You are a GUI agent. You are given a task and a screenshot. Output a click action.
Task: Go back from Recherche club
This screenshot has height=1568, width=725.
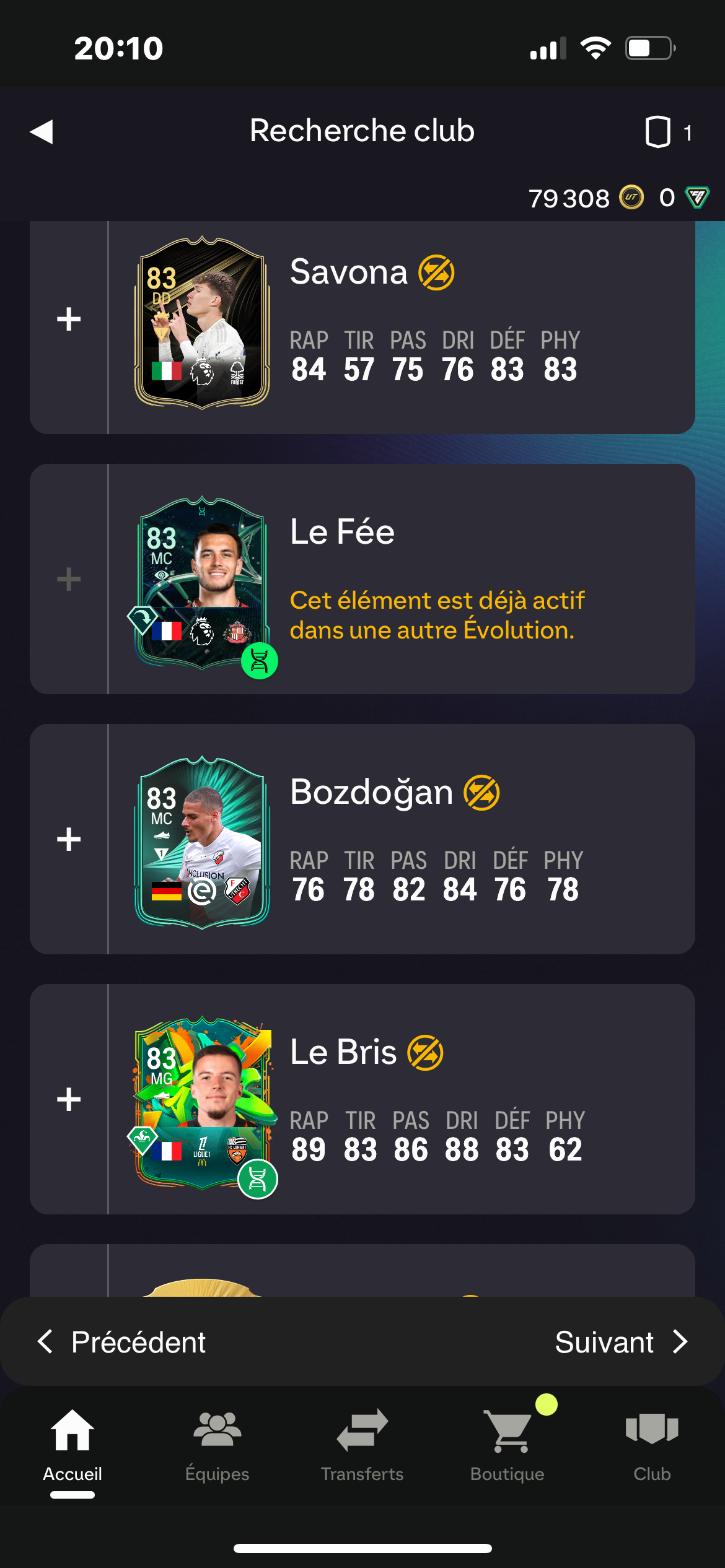point(42,131)
